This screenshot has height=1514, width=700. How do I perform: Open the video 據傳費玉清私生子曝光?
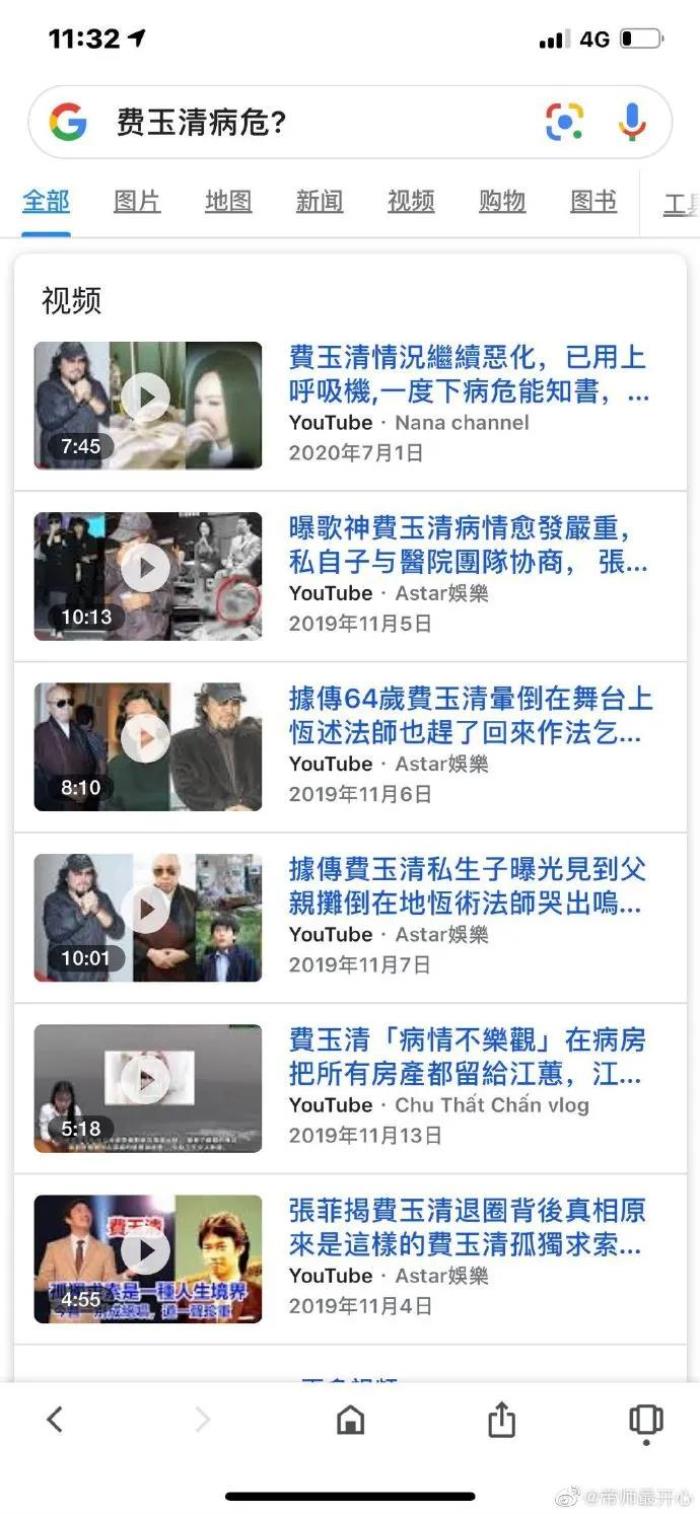coord(468,886)
